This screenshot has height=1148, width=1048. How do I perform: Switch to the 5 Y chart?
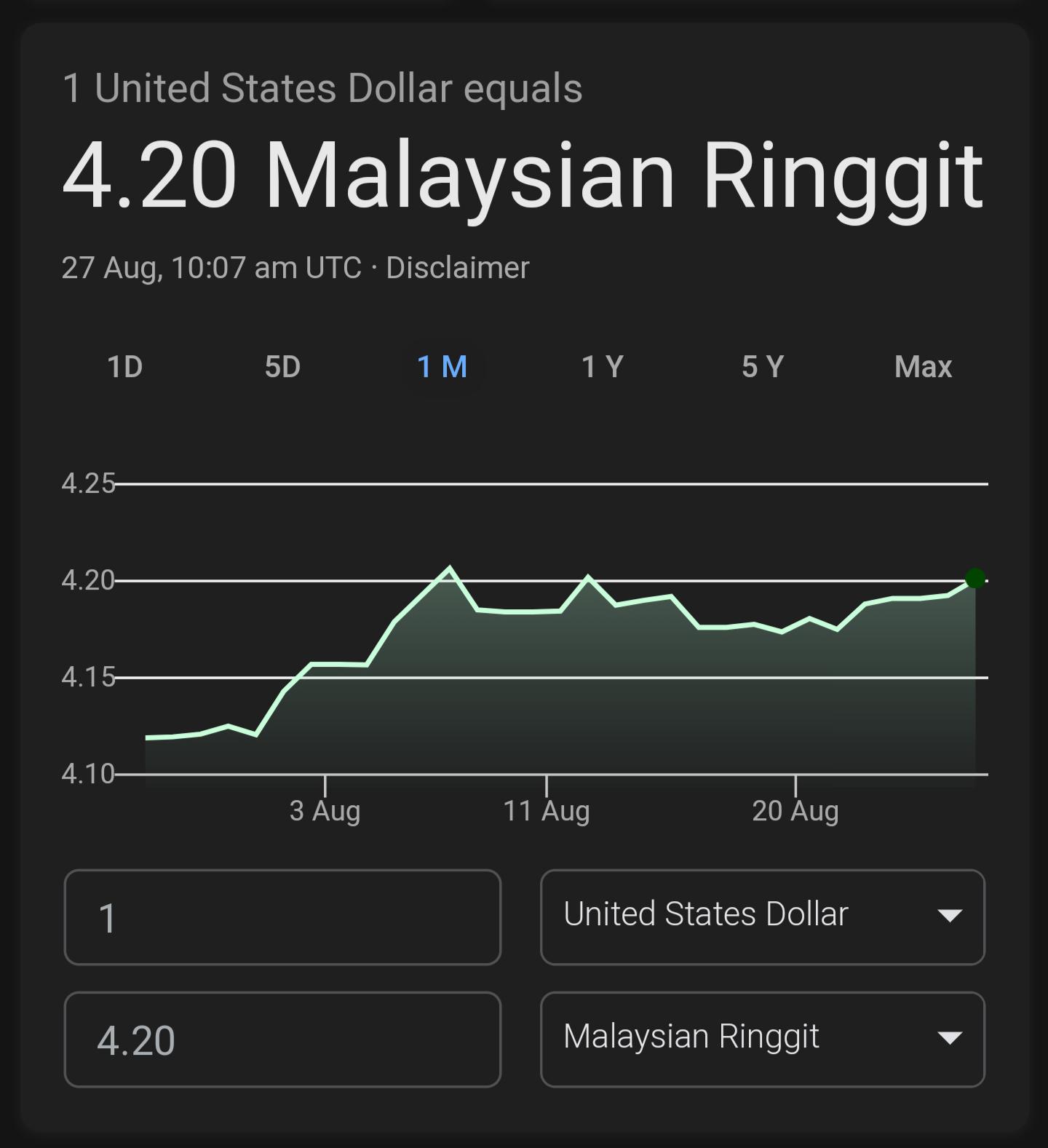point(763,366)
